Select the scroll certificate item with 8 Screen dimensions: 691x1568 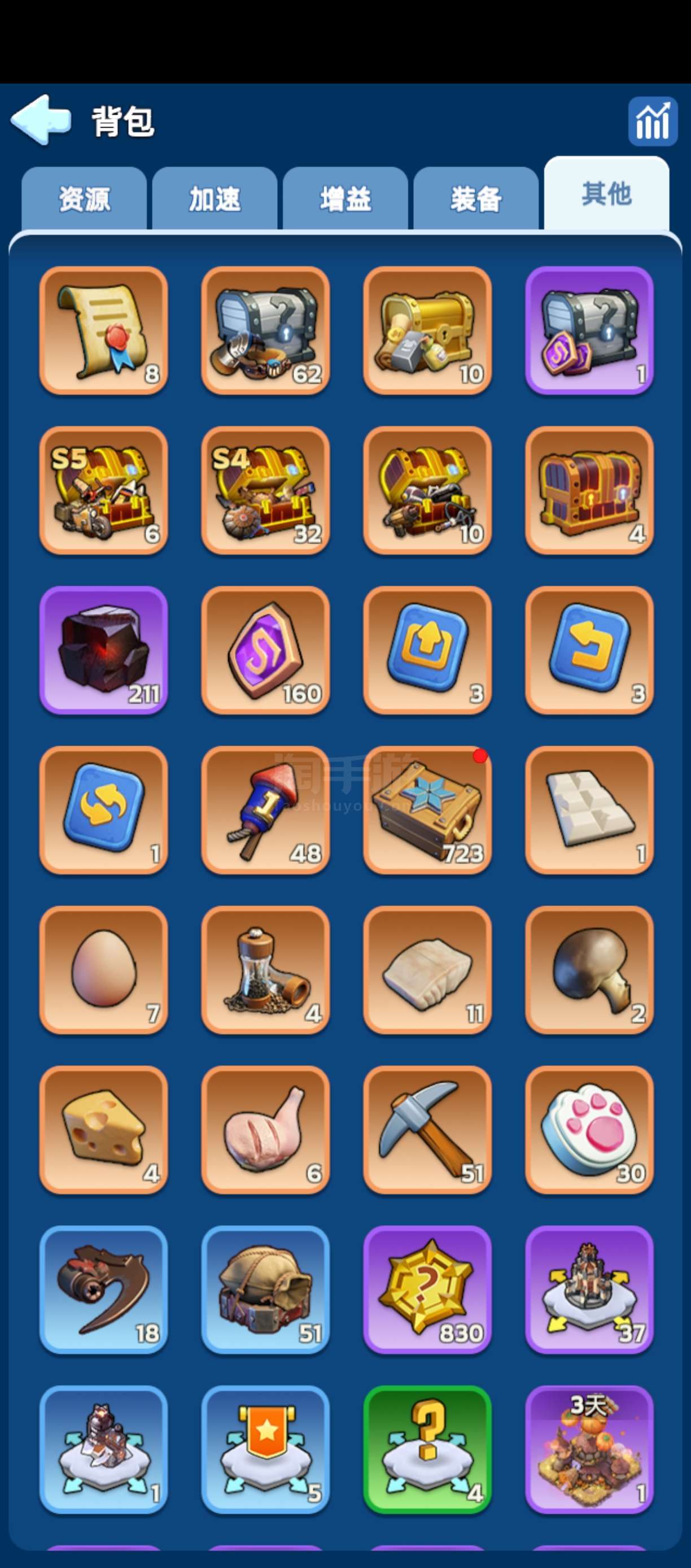[x=103, y=330]
